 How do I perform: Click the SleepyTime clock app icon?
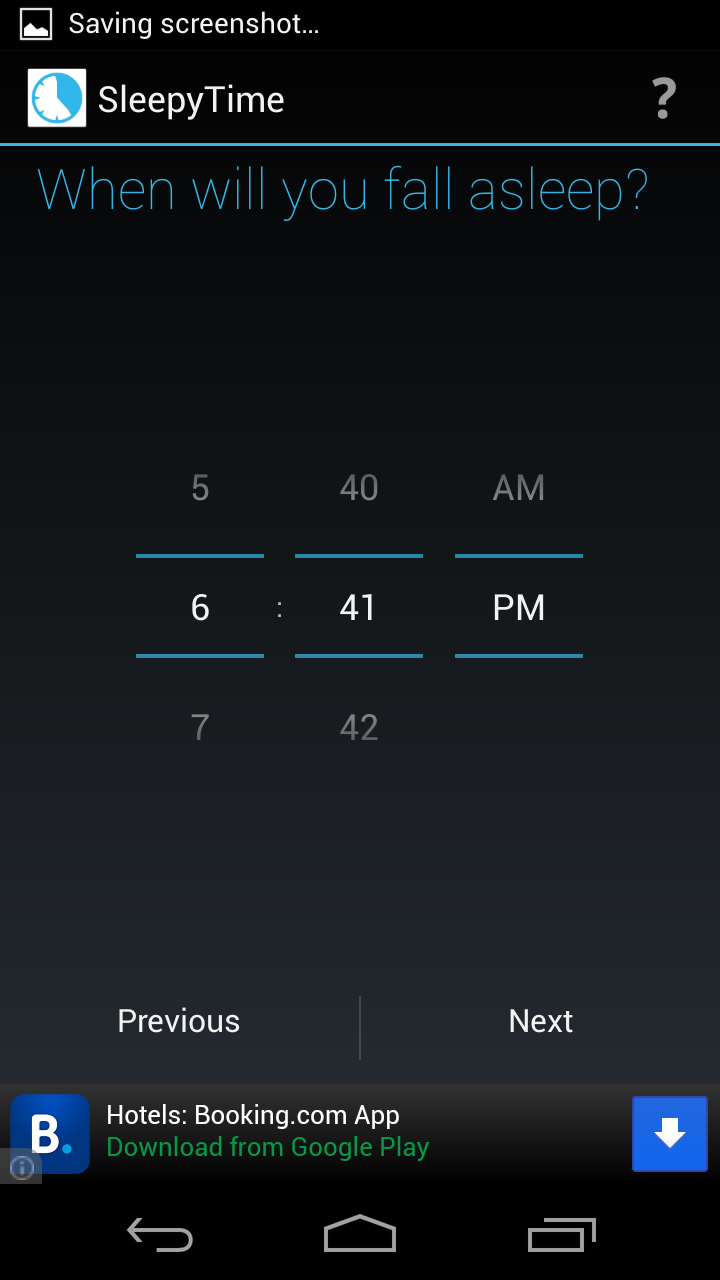[x=56, y=96]
